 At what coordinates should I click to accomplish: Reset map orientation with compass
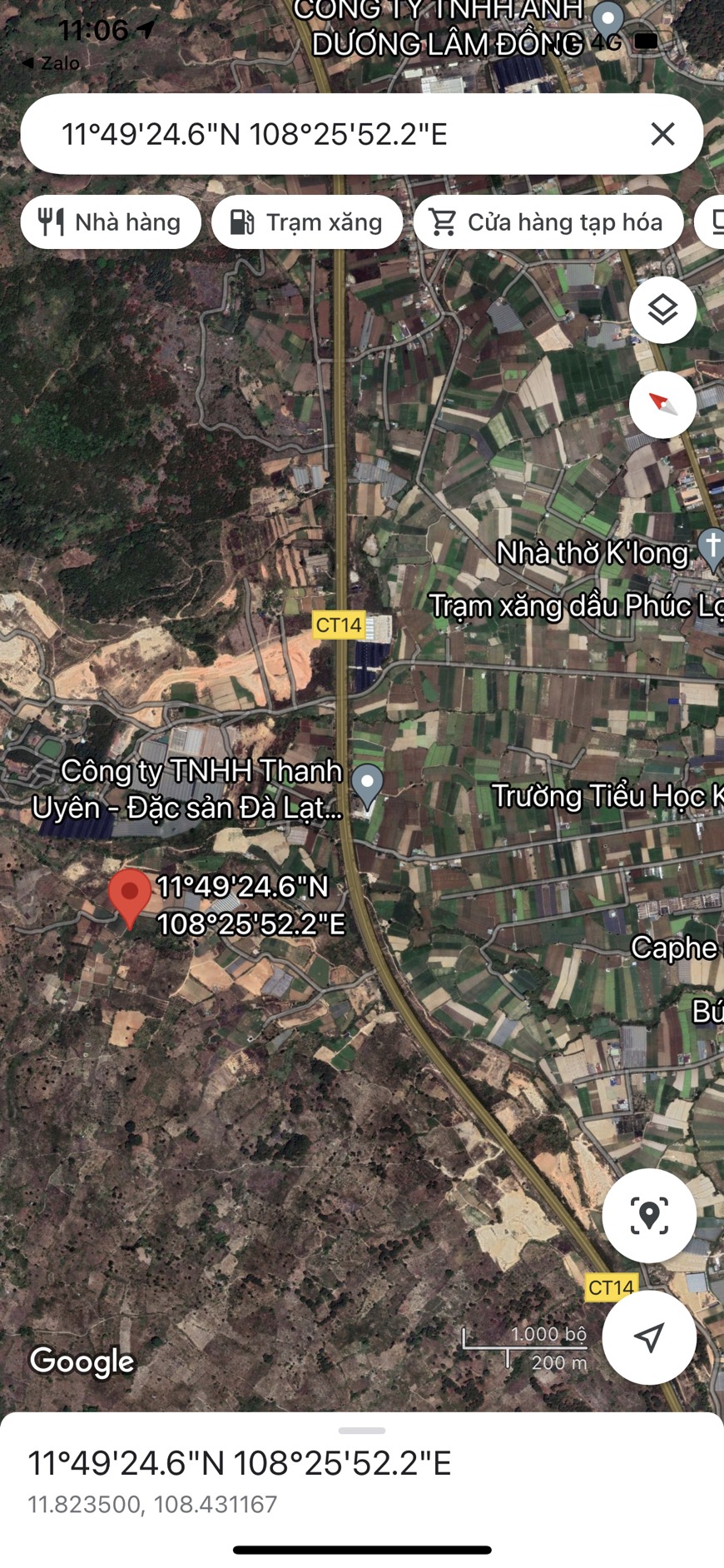662,405
